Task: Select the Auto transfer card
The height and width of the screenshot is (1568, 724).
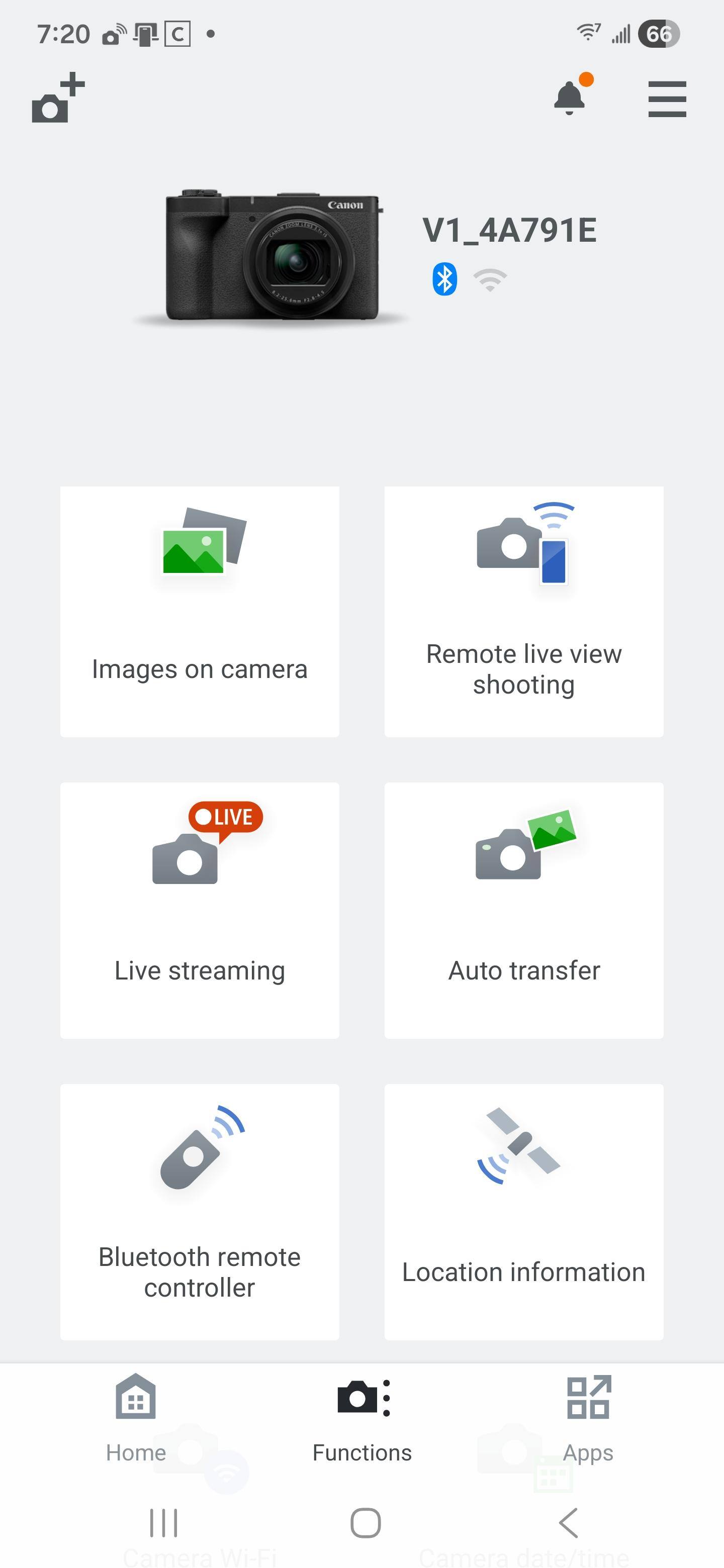Action: tap(524, 910)
